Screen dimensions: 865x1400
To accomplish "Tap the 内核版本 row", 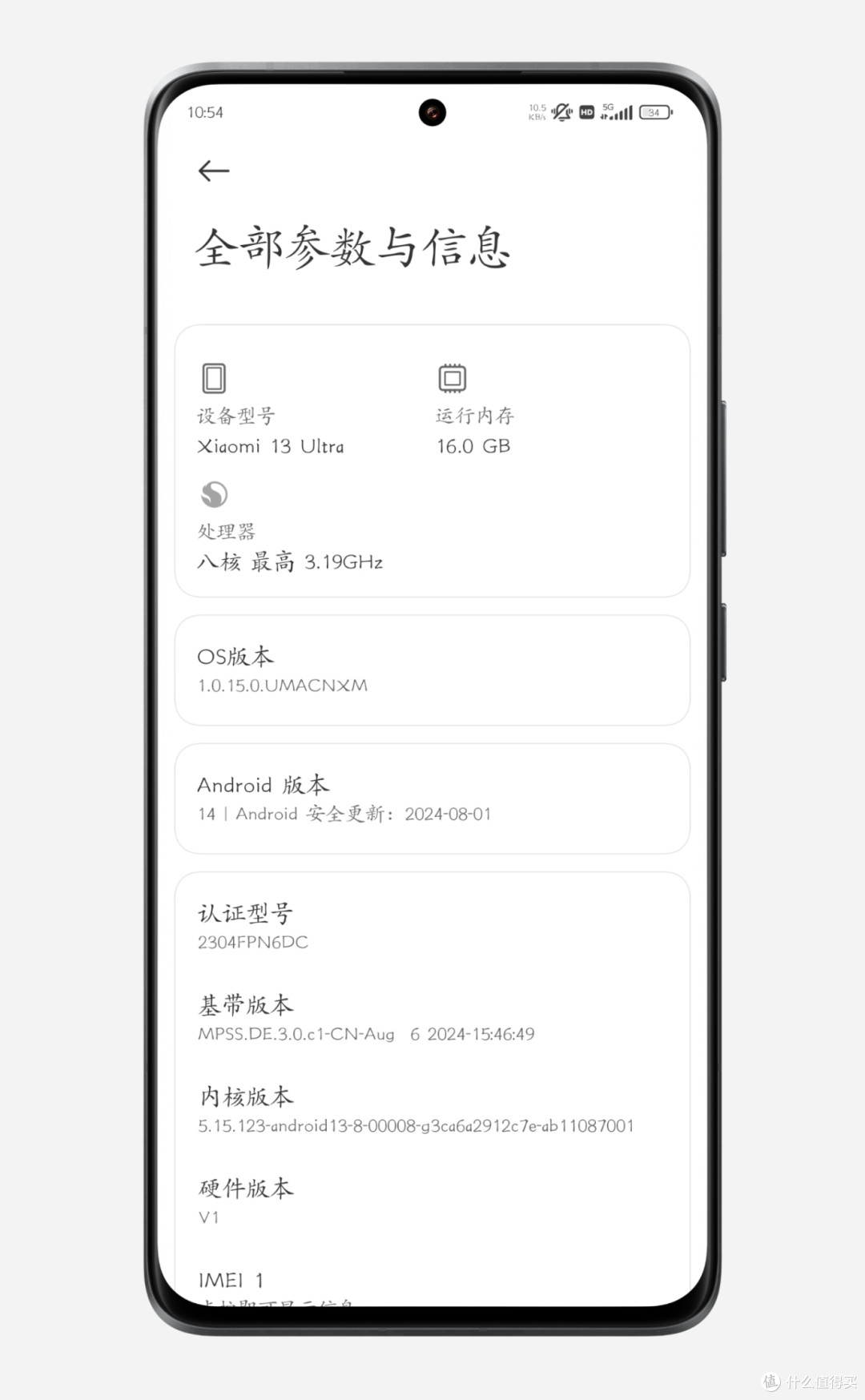I will point(432,1110).
